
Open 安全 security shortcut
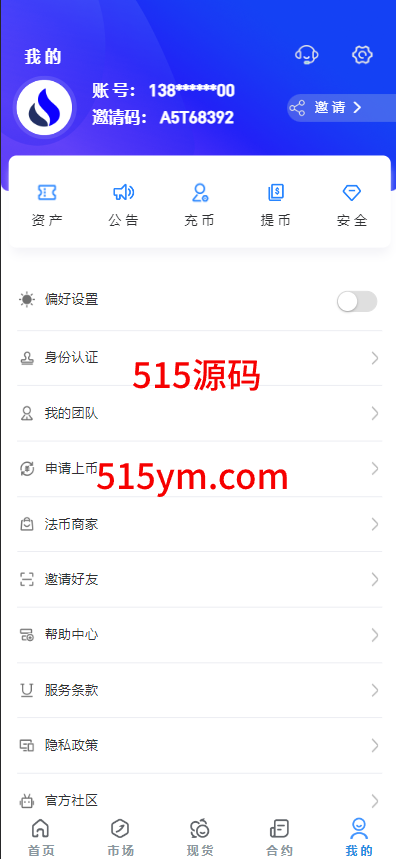coord(352,205)
